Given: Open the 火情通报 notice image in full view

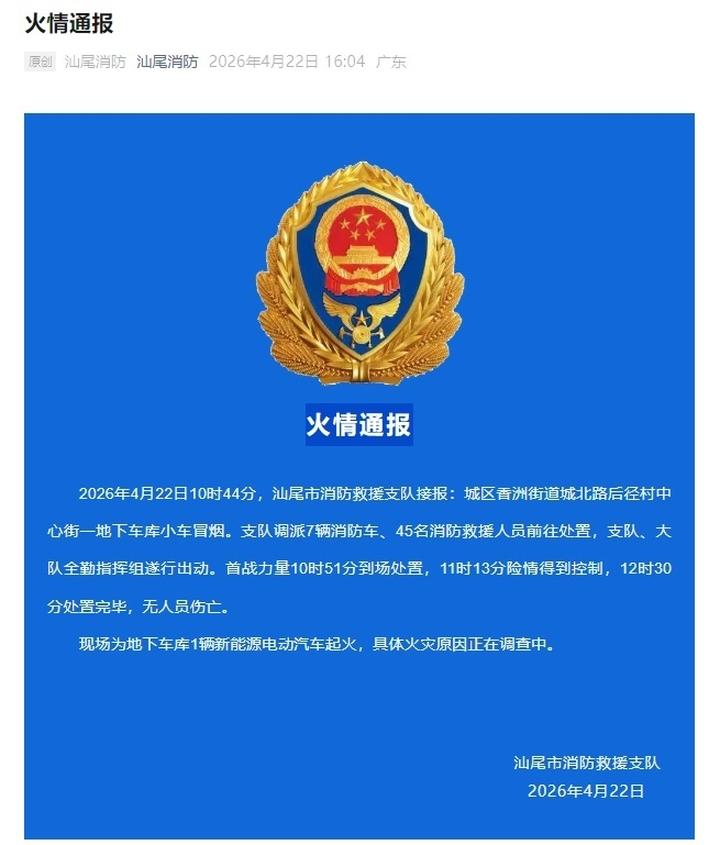Looking at the screenshot, I should [x=359, y=475].
